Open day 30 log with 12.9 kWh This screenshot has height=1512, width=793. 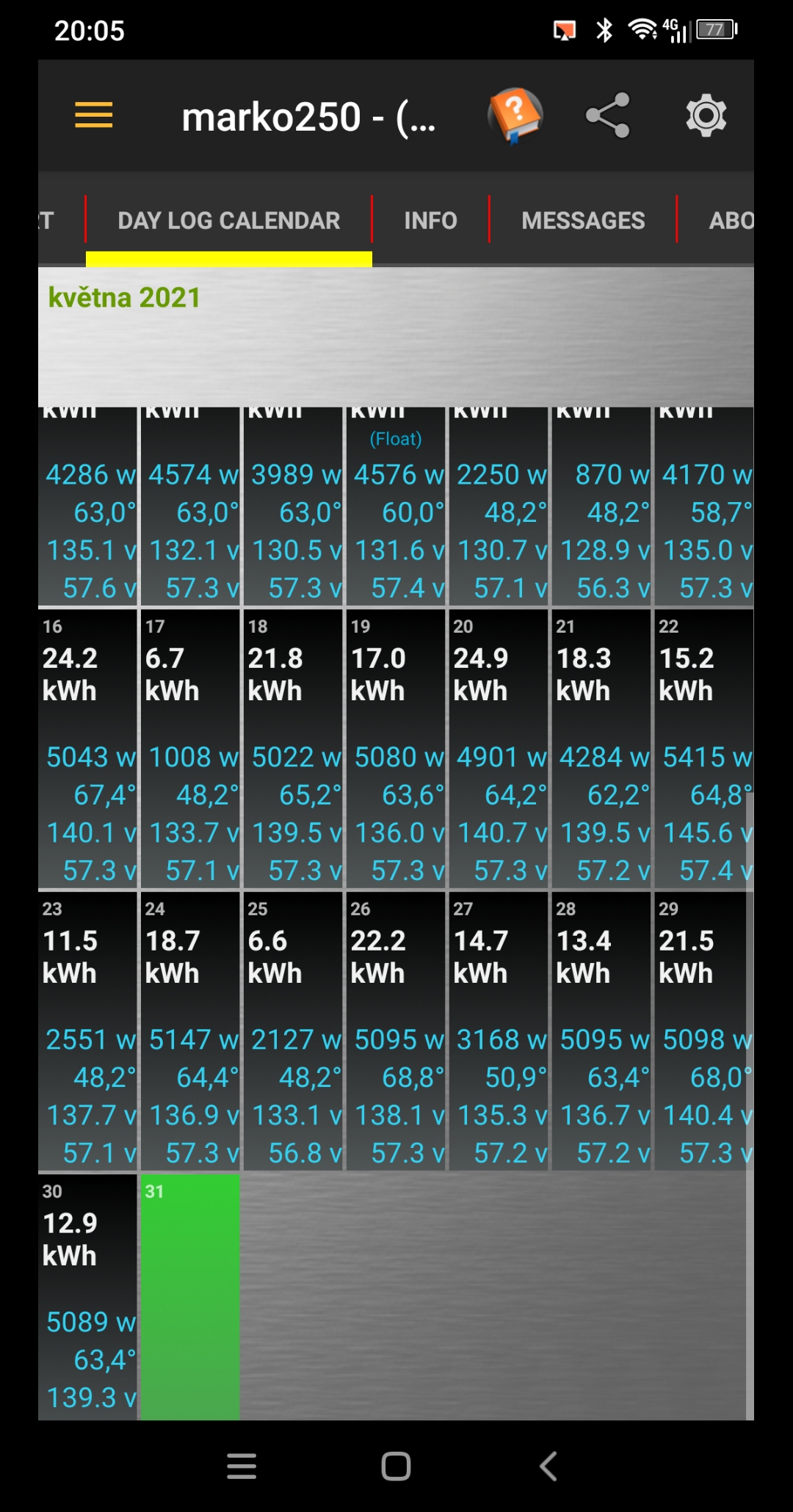click(x=87, y=1295)
